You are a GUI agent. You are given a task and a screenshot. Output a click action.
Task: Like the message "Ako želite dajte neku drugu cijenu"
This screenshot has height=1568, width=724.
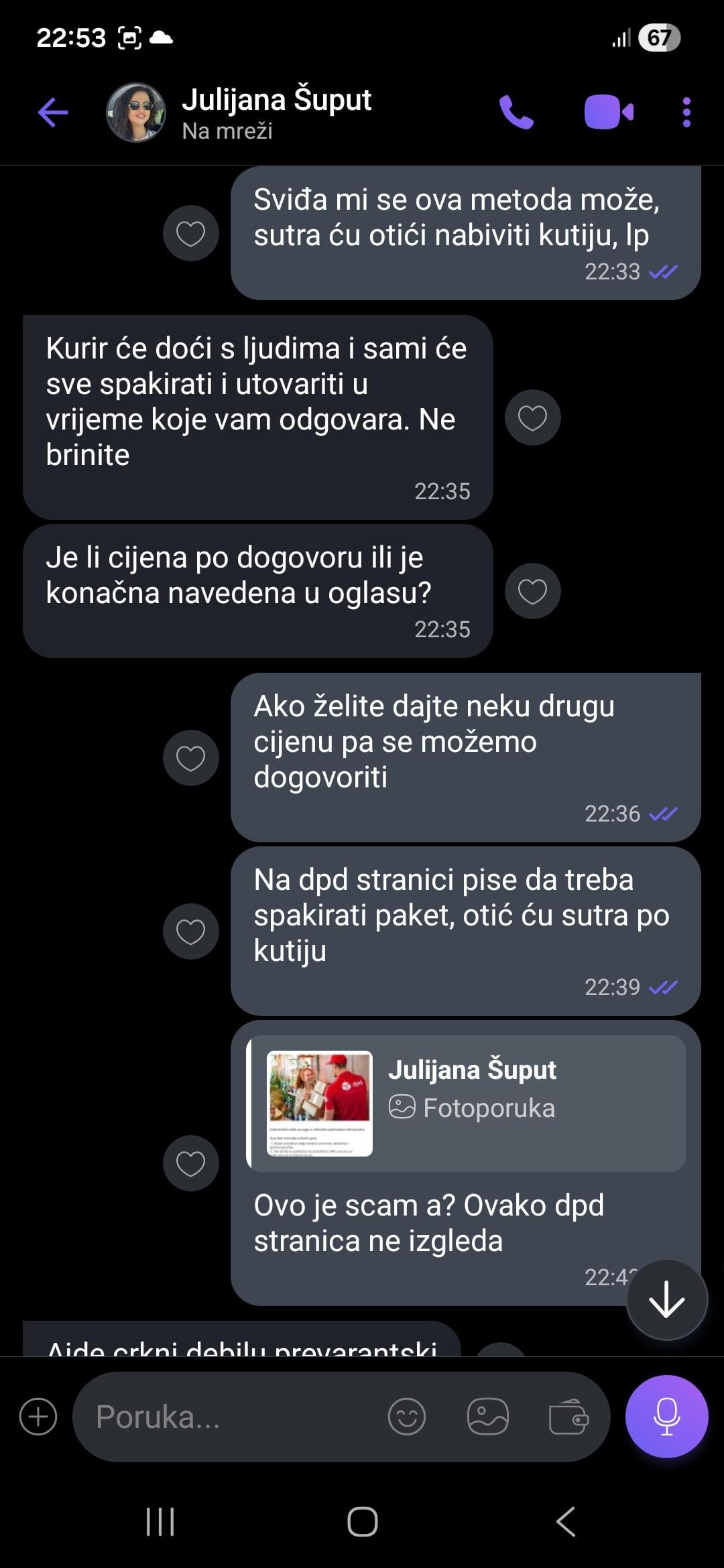coord(190,758)
